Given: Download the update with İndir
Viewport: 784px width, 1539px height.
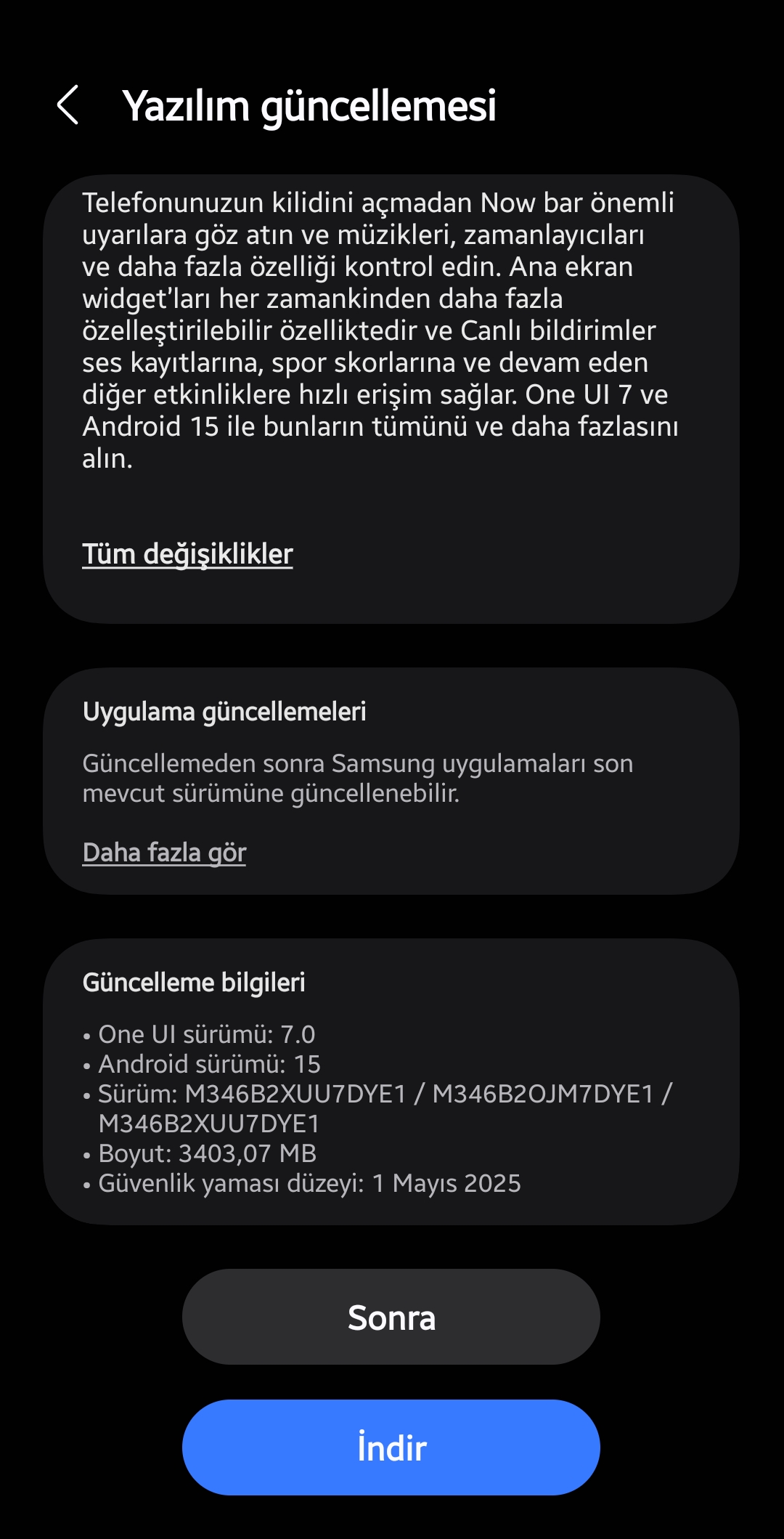Looking at the screenshot, I should (391, 1447).
